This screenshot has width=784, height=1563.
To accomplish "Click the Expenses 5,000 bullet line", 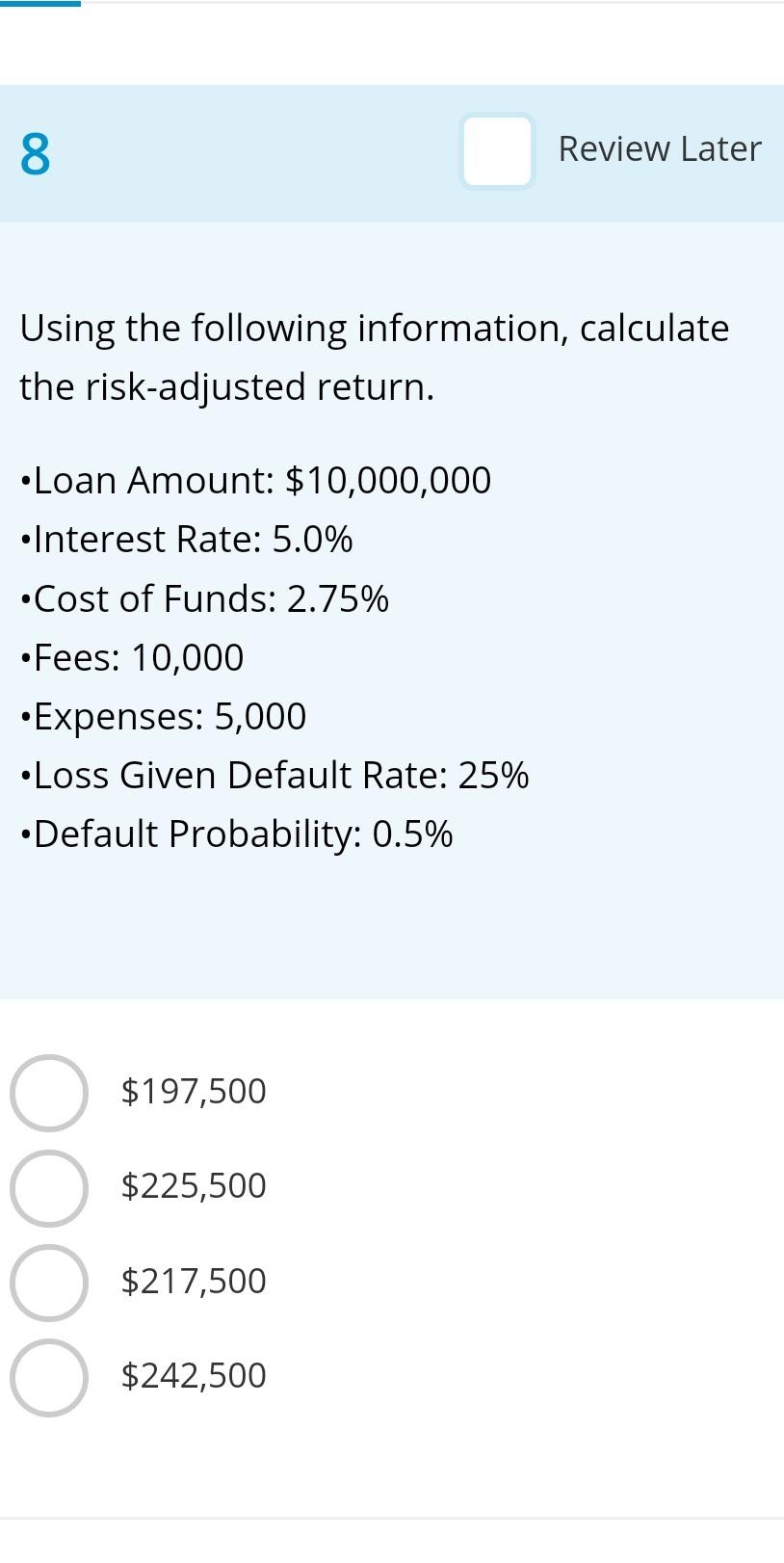I will (163, 717).
